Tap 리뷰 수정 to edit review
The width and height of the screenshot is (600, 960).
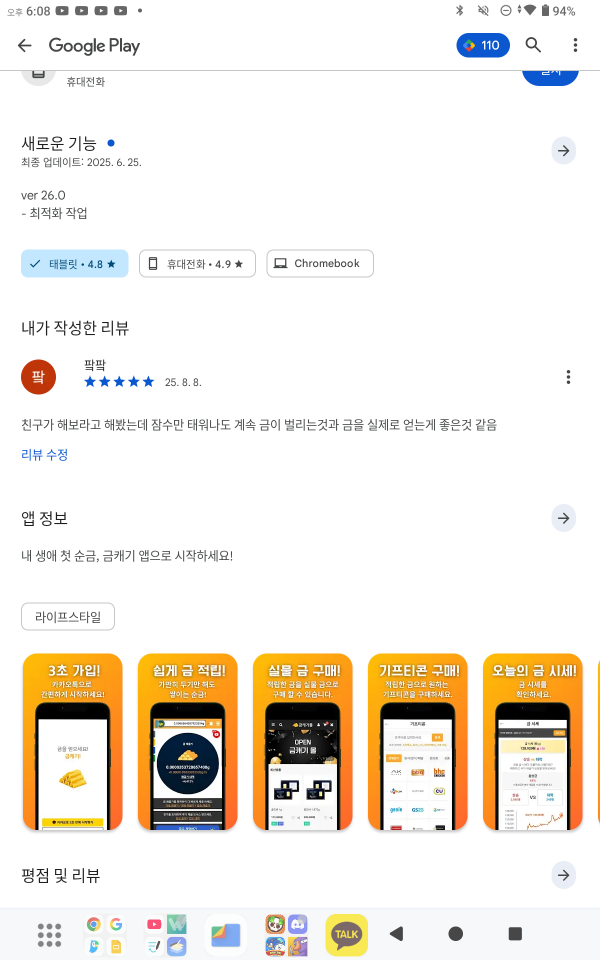(x=45, y=455)
